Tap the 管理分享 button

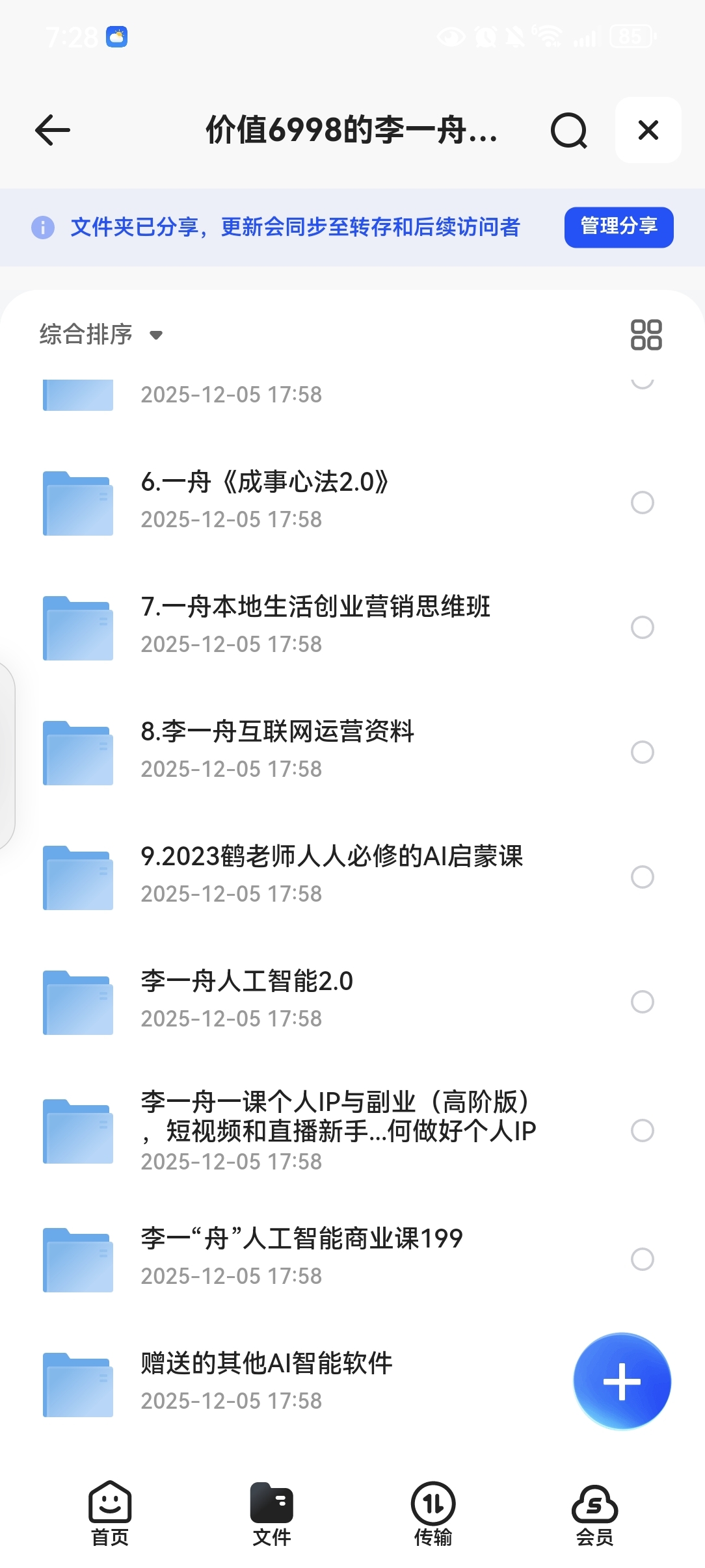(619, 227)
